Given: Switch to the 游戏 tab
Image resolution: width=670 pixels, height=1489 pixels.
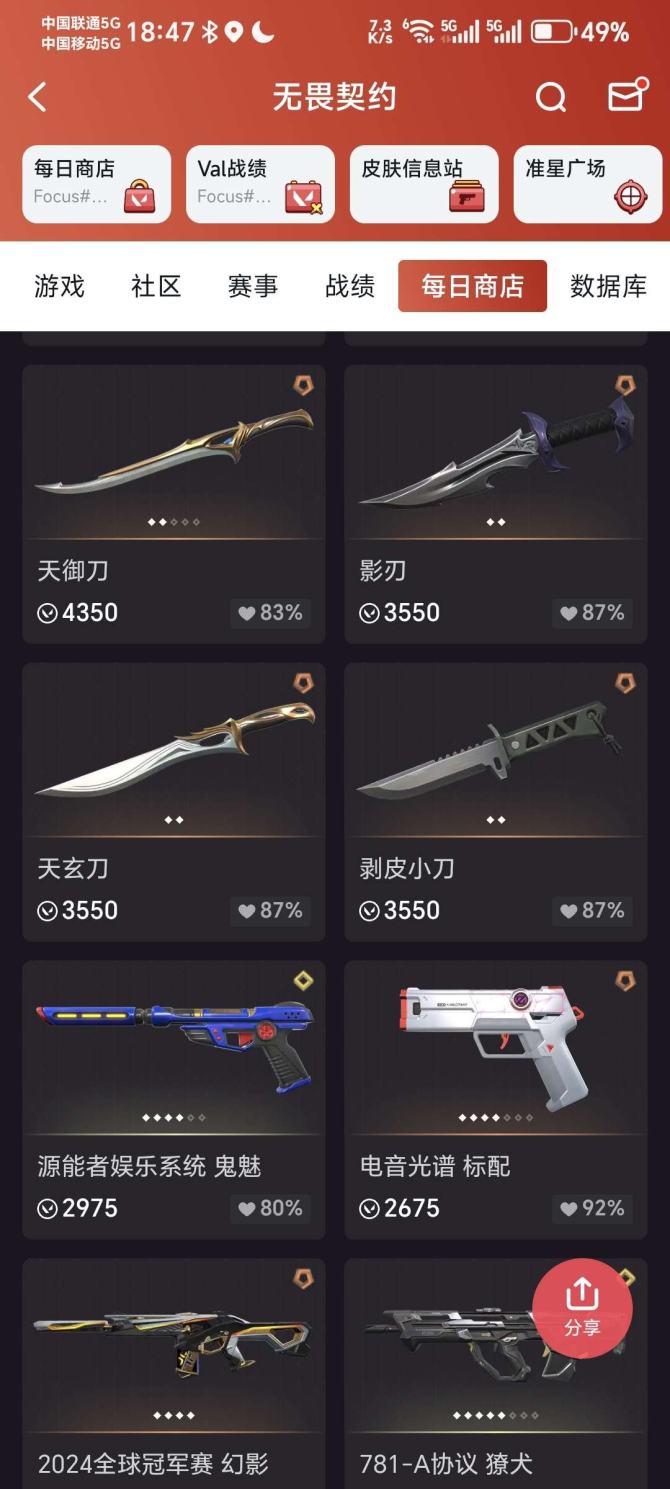Looking at the screenshot, I should pos(59,287).
